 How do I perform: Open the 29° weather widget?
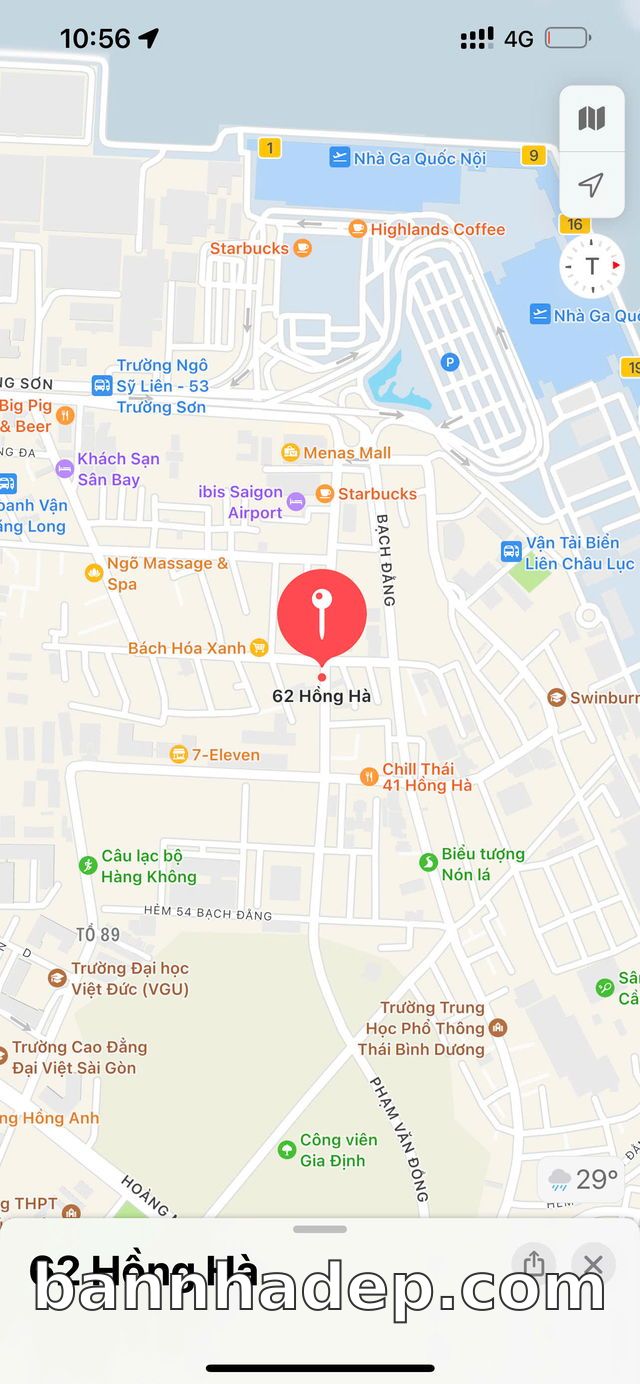point(583,1180)
